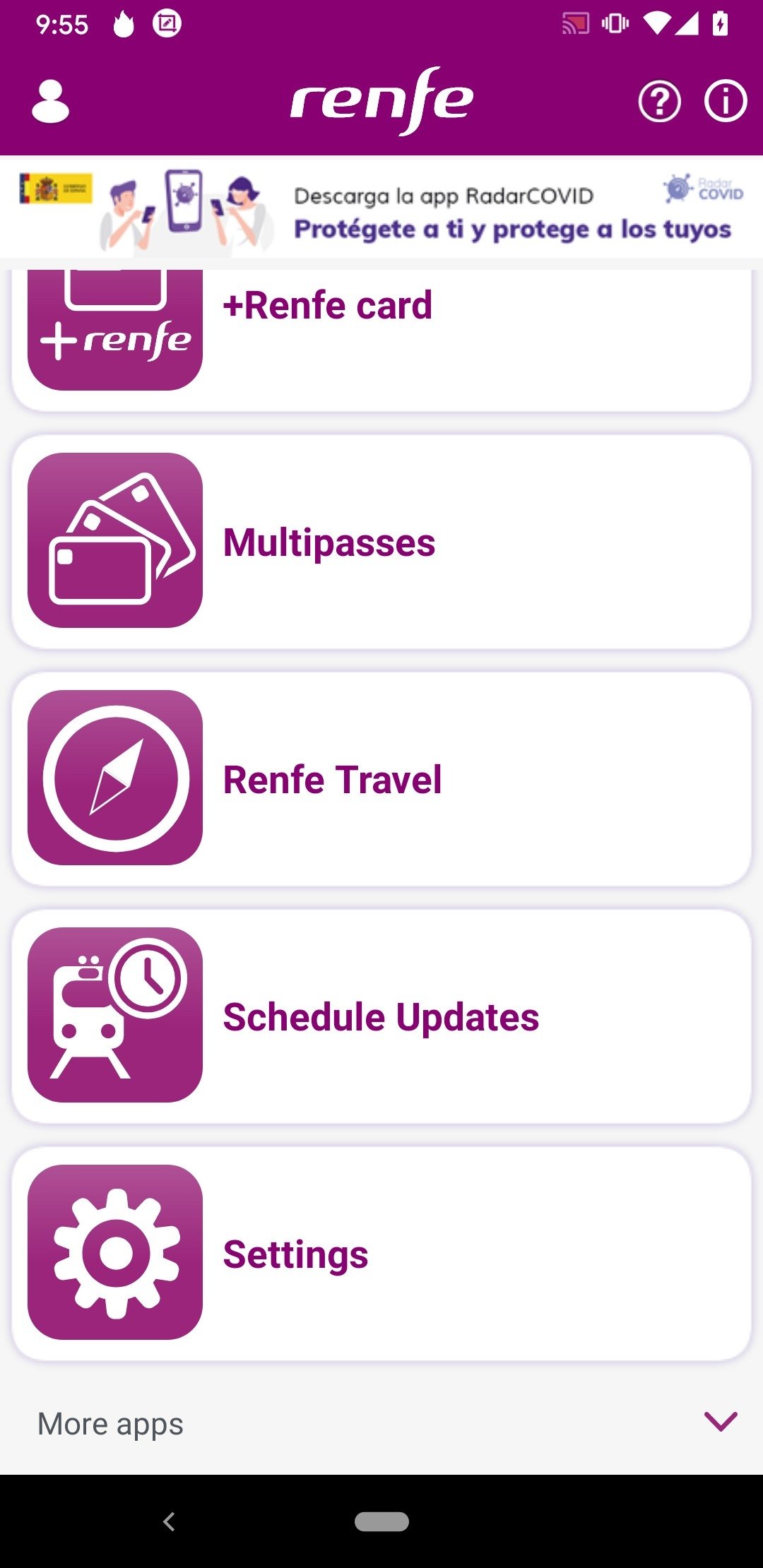
Task: Open Settings
Action: coord(381,1254)
